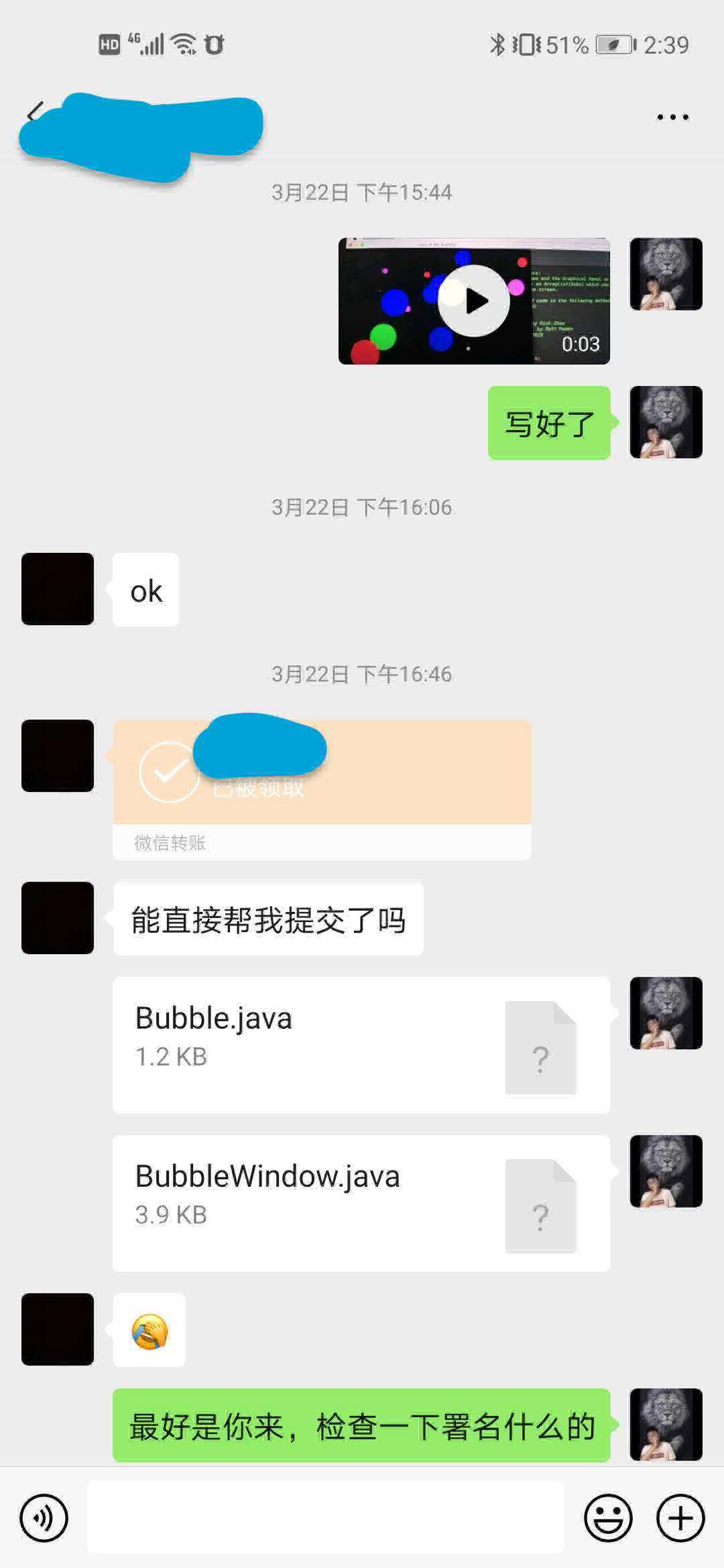Tap the lion avatar beside 写好了
This screenshot has height=1568, width=724.
[666, 422]
